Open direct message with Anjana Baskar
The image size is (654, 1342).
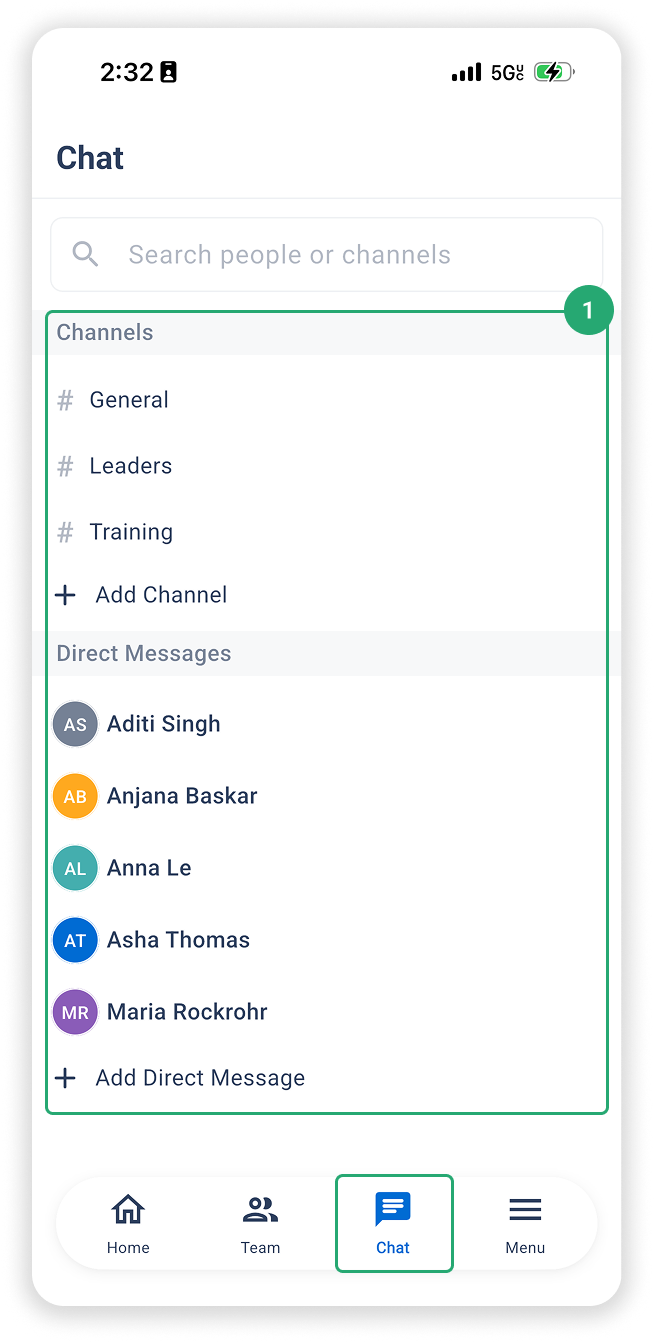326,796
